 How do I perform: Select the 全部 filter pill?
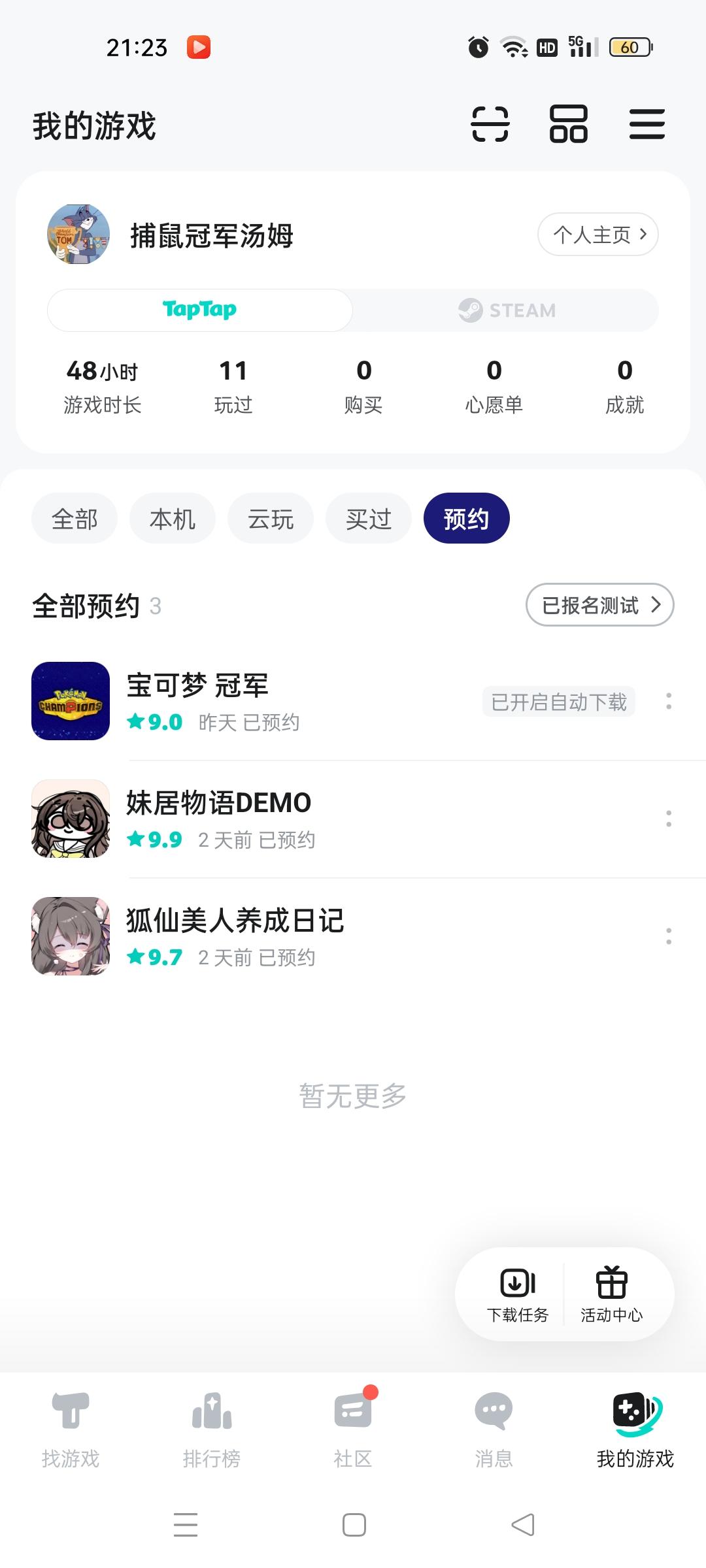click(x=75, y=518)
